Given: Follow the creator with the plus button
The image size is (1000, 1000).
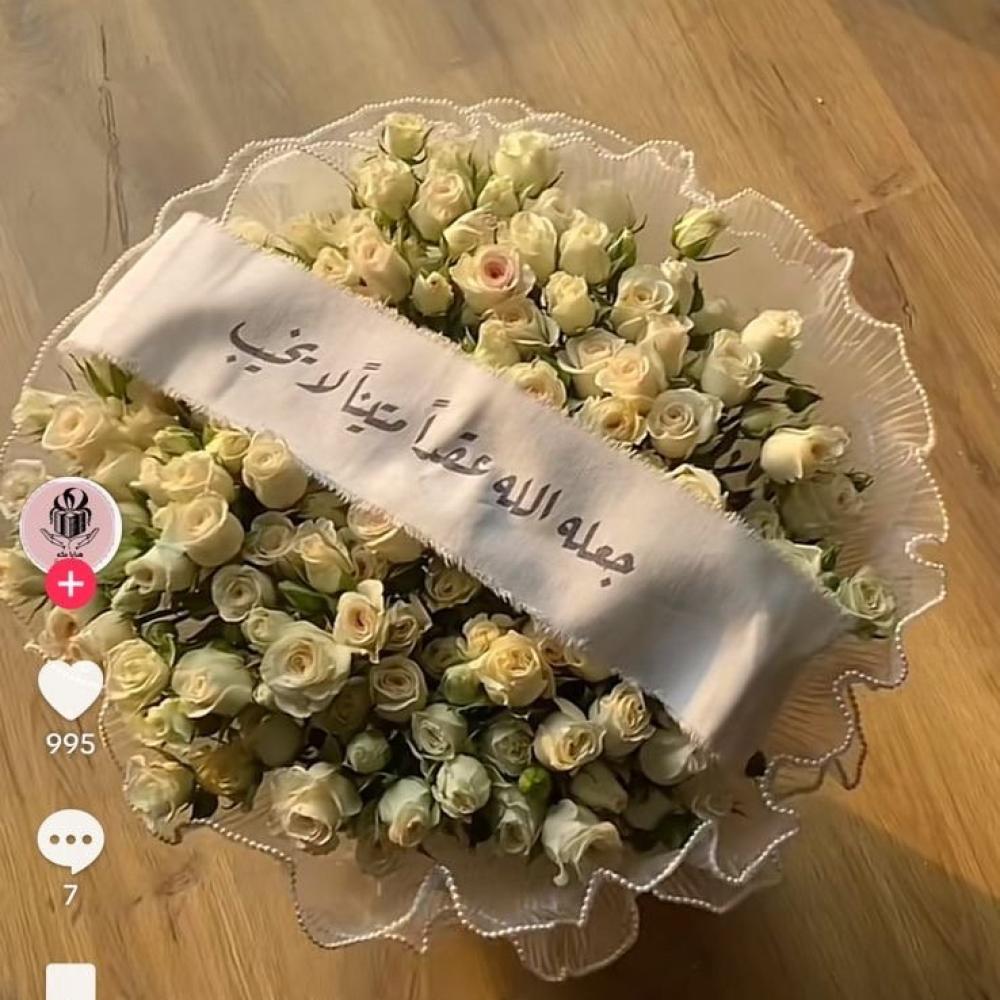Looking at the screenshot, I should [x=70, y=584].
